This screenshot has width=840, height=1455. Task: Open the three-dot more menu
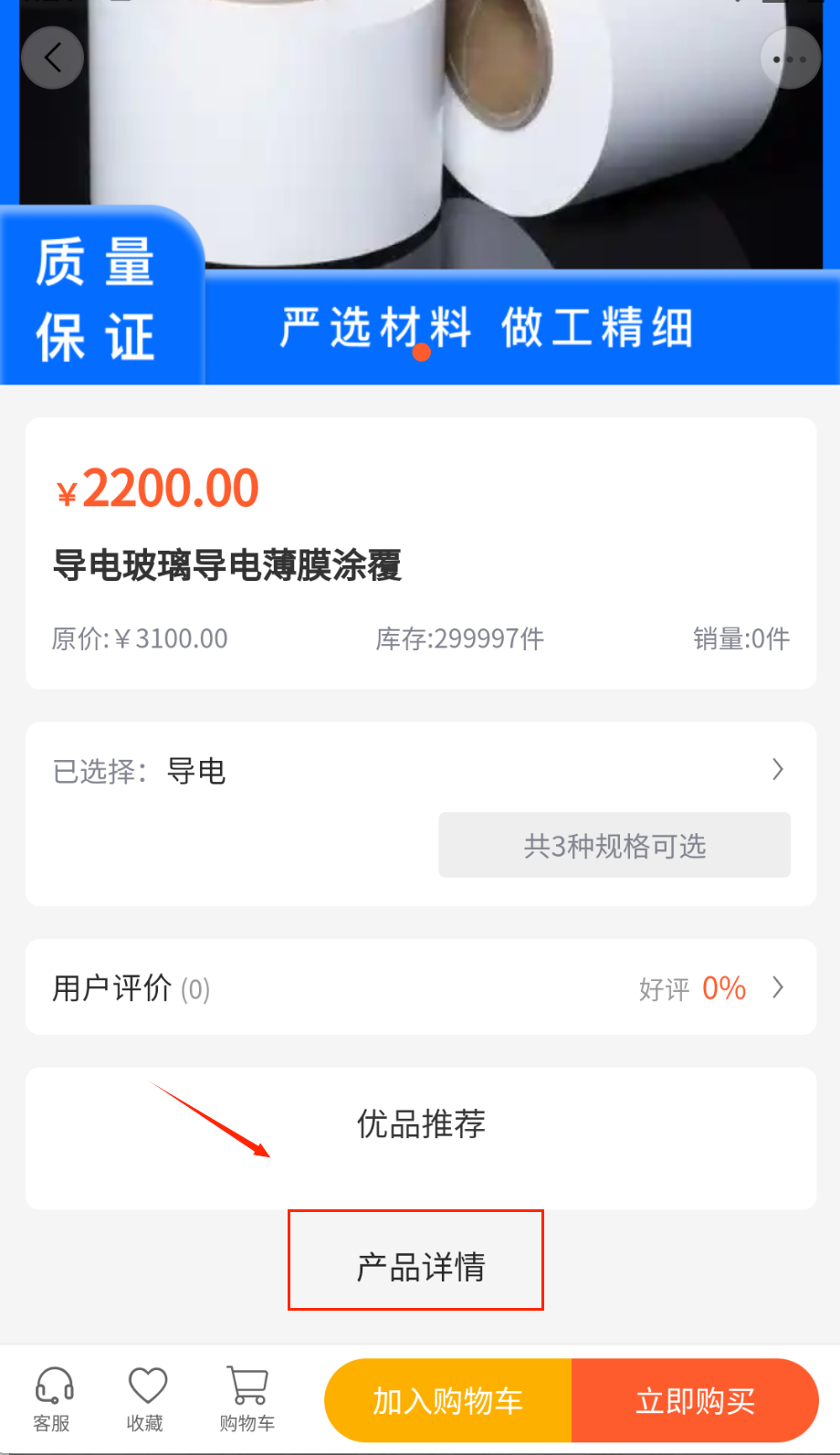(790, 58)
